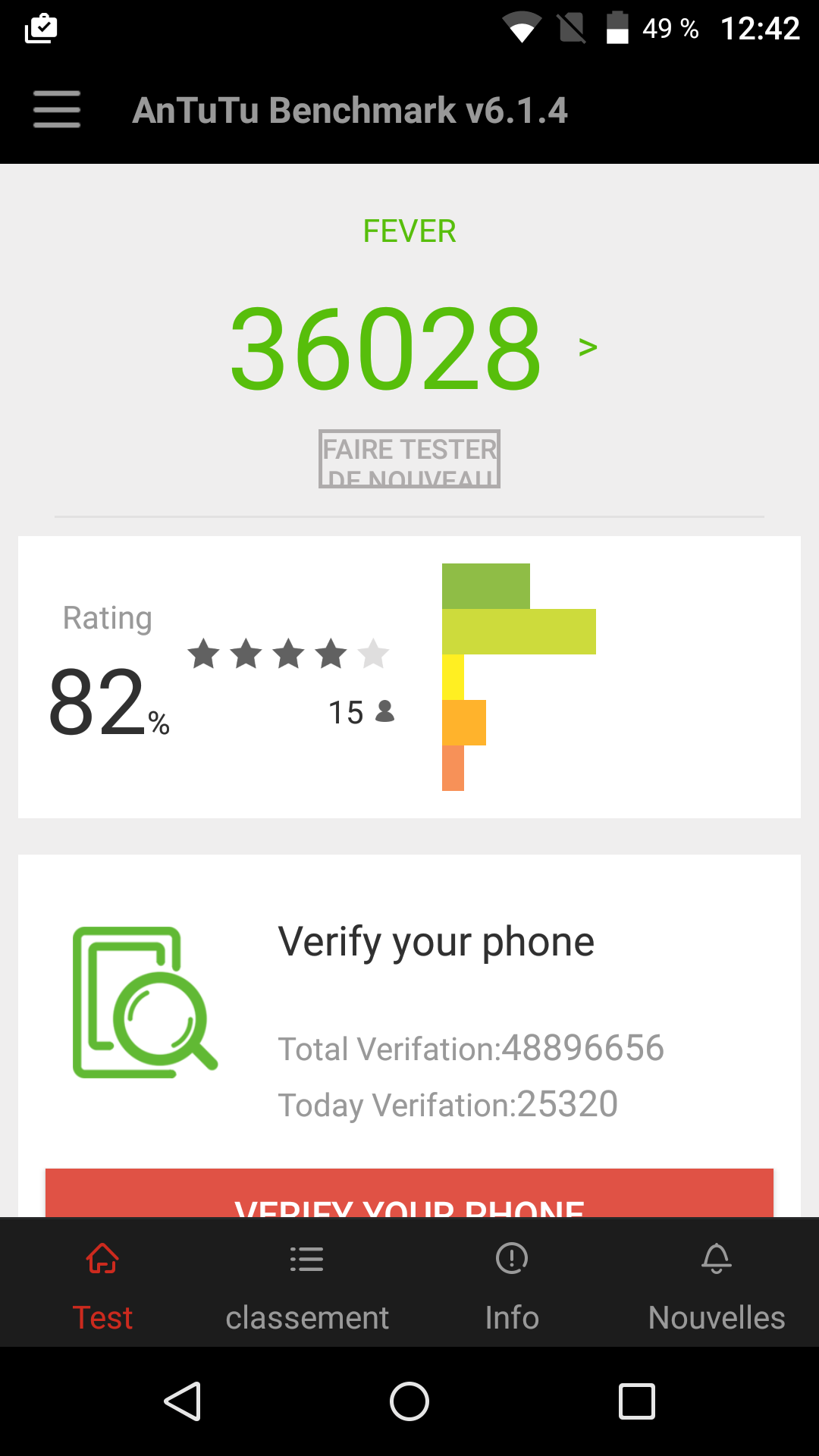This screenshot has width=819, height=1456.
Task: Tap the red Verify Your Phone button
Action: (409, 1194)
